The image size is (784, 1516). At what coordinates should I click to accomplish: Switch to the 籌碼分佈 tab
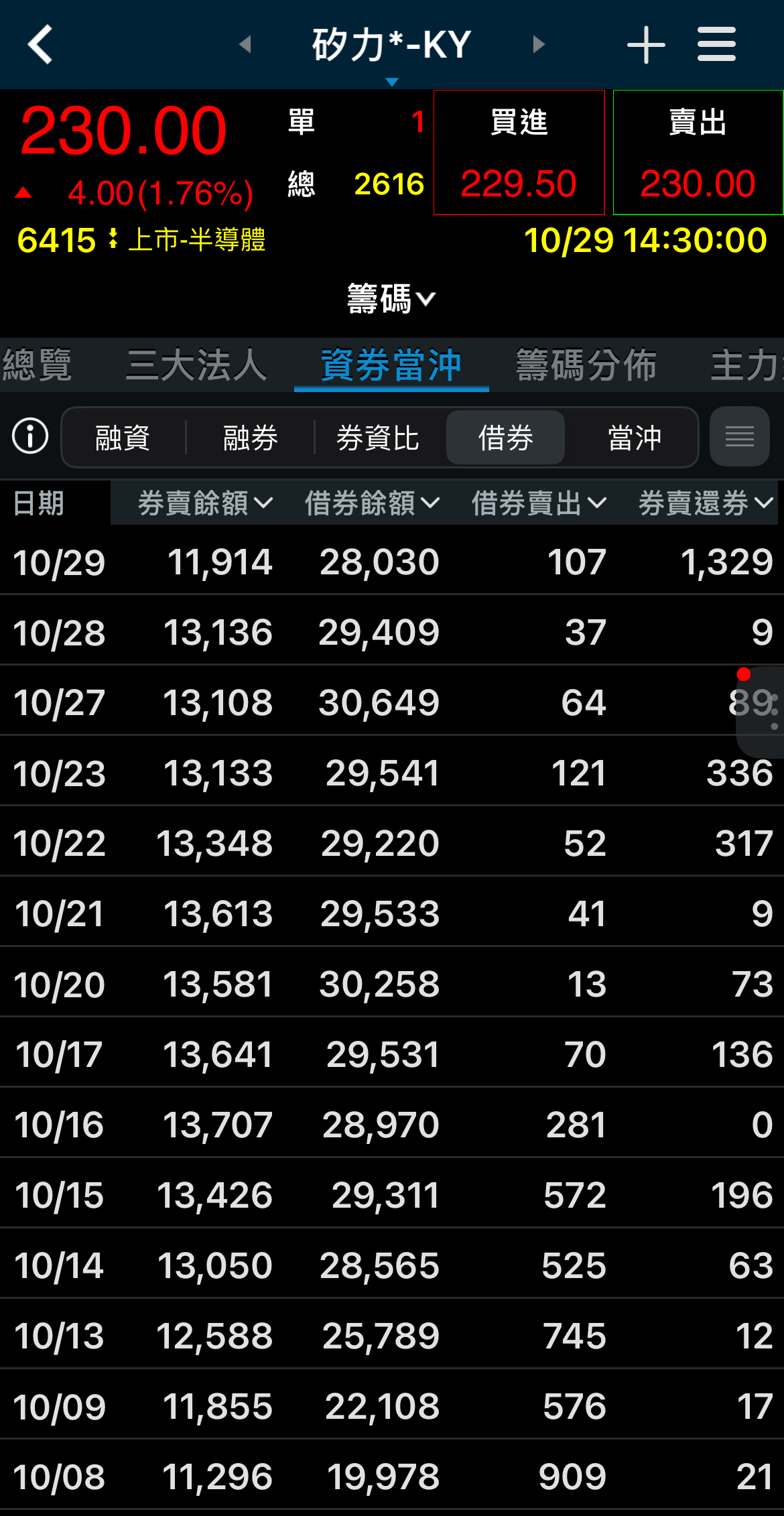coord(586,365)
